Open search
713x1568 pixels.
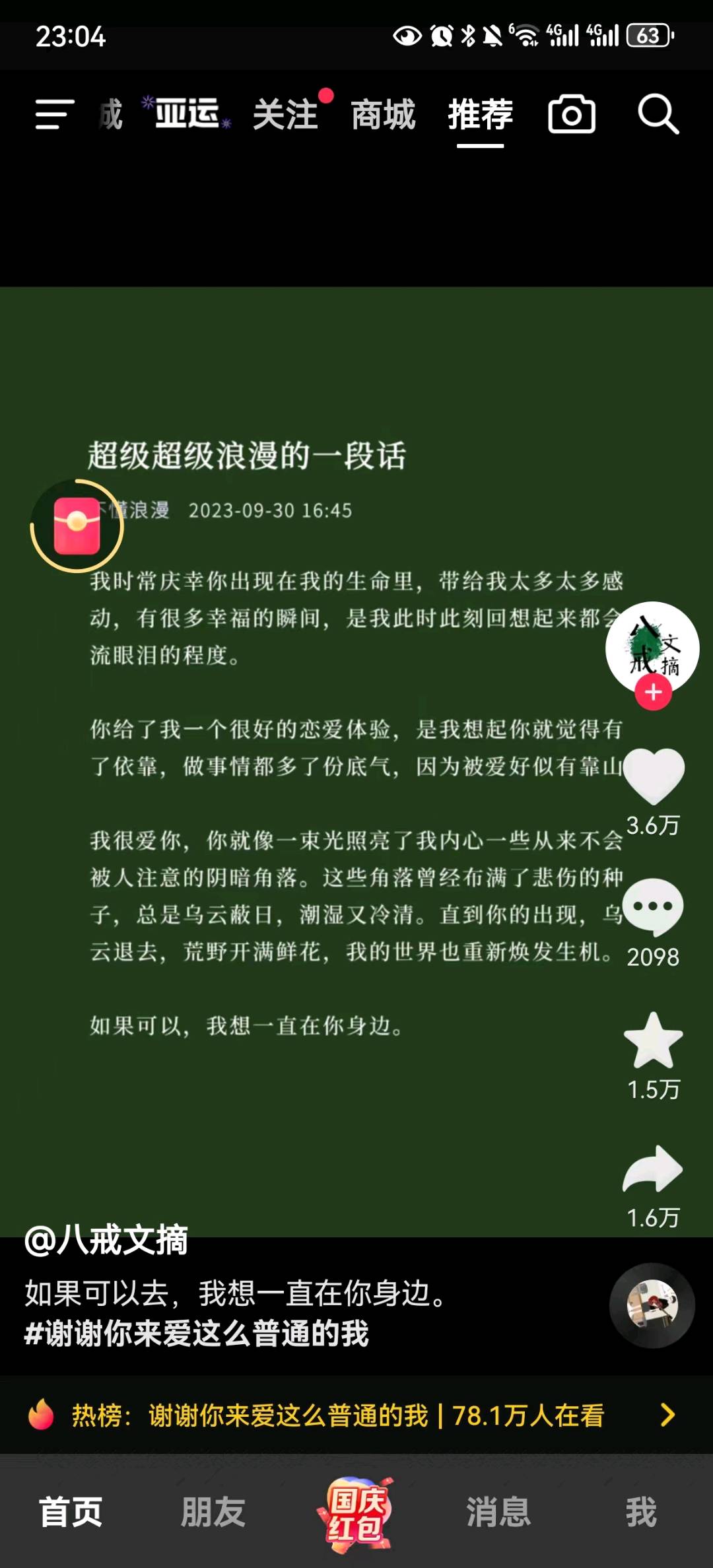click(x=658, y=114)
